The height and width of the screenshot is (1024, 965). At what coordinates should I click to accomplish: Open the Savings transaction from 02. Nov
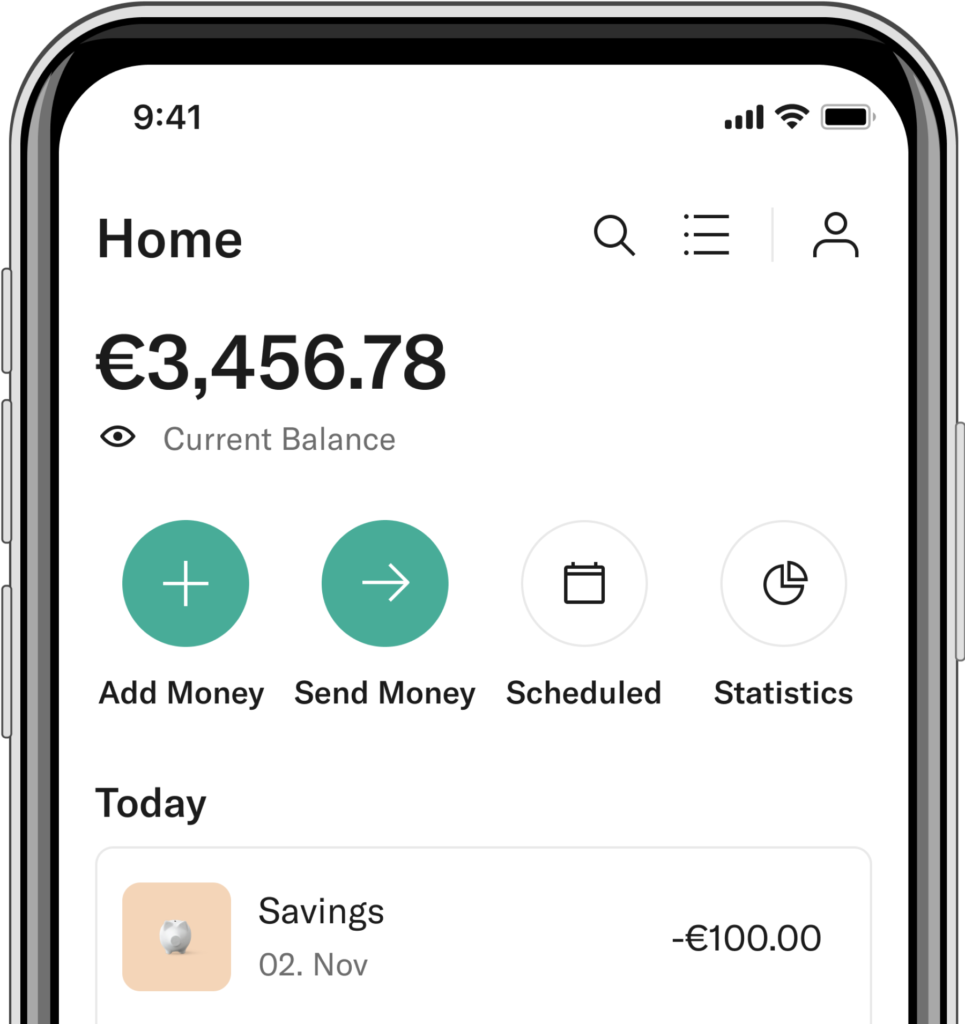click(x=483, y=937)
